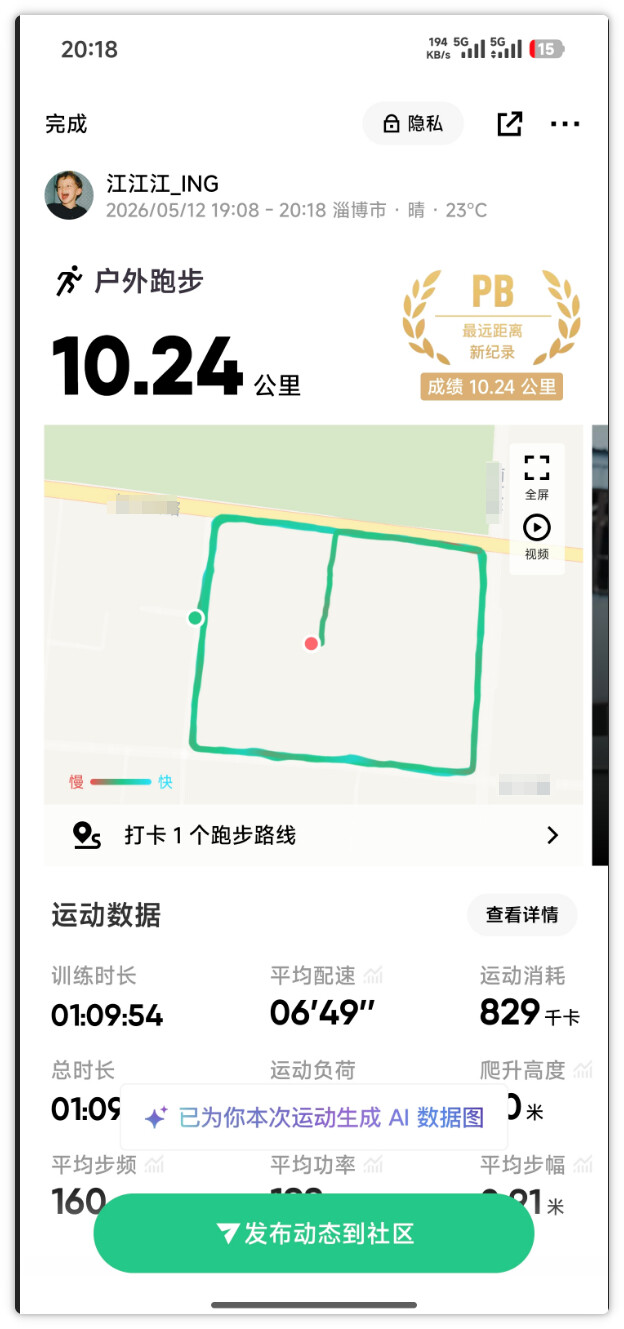Expand the map with 全屏
Viewport: 624px width, 1329px height.
(x=537, y=477)
